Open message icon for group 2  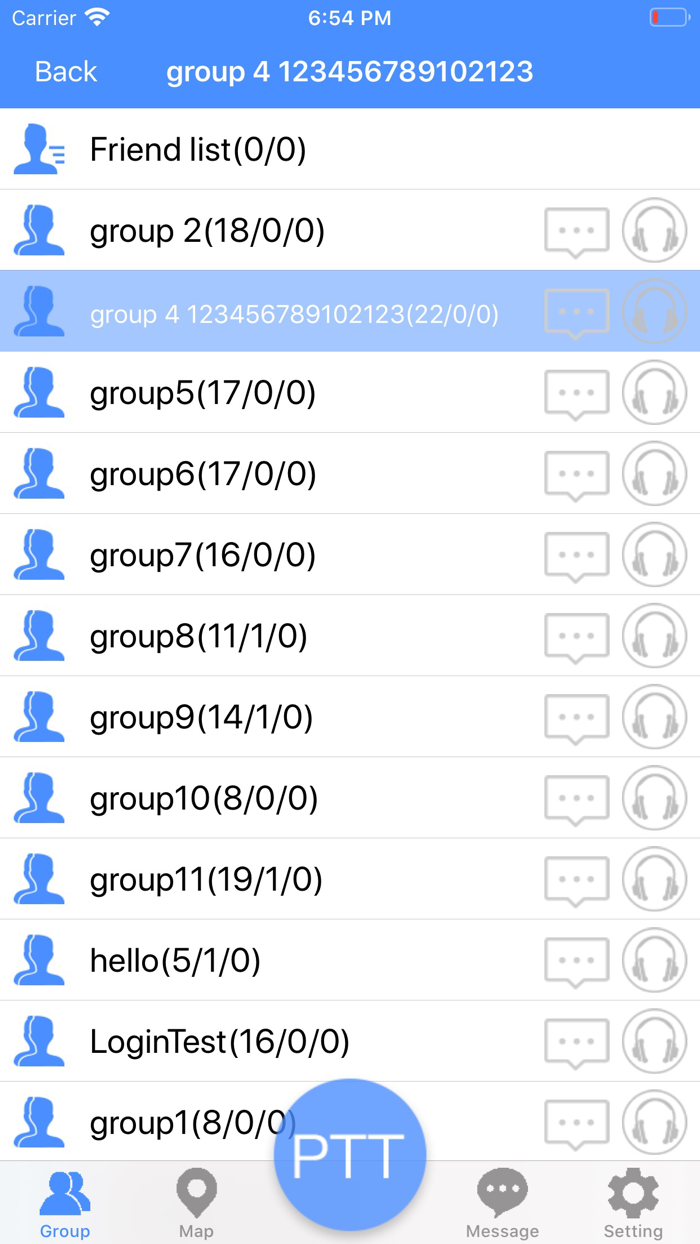point(576,231)
